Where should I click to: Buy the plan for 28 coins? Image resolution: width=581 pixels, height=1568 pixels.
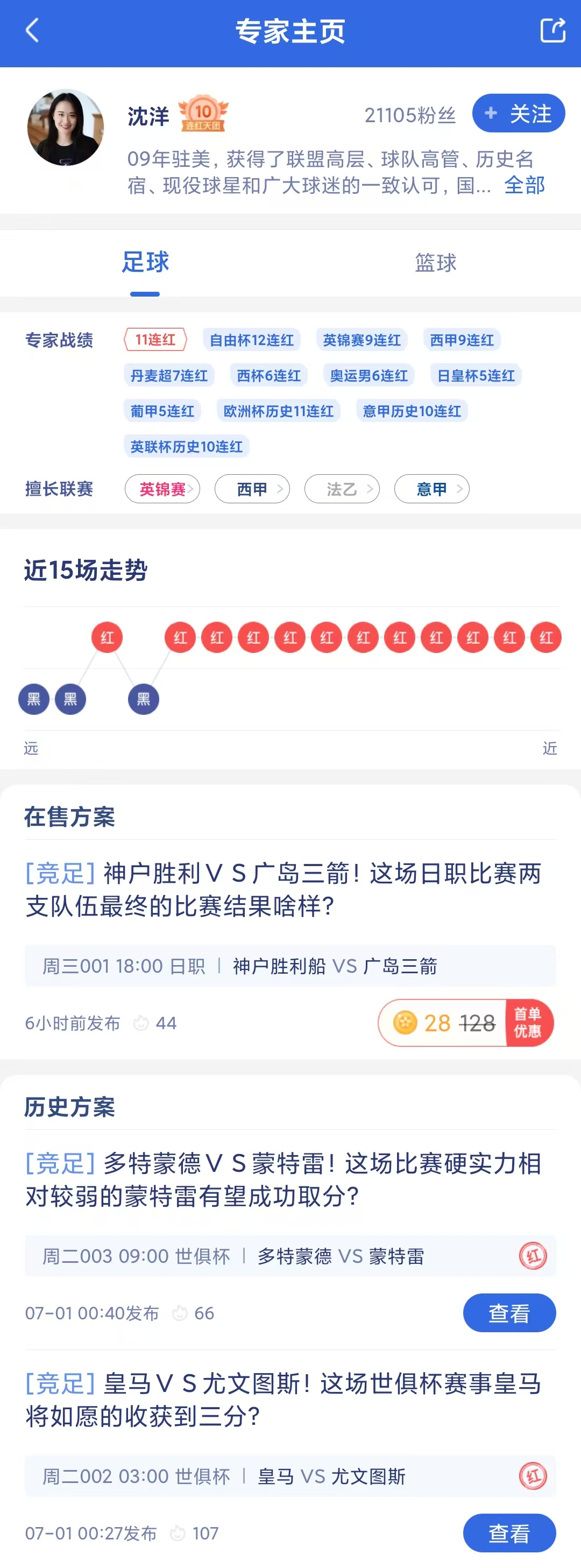465,1023
